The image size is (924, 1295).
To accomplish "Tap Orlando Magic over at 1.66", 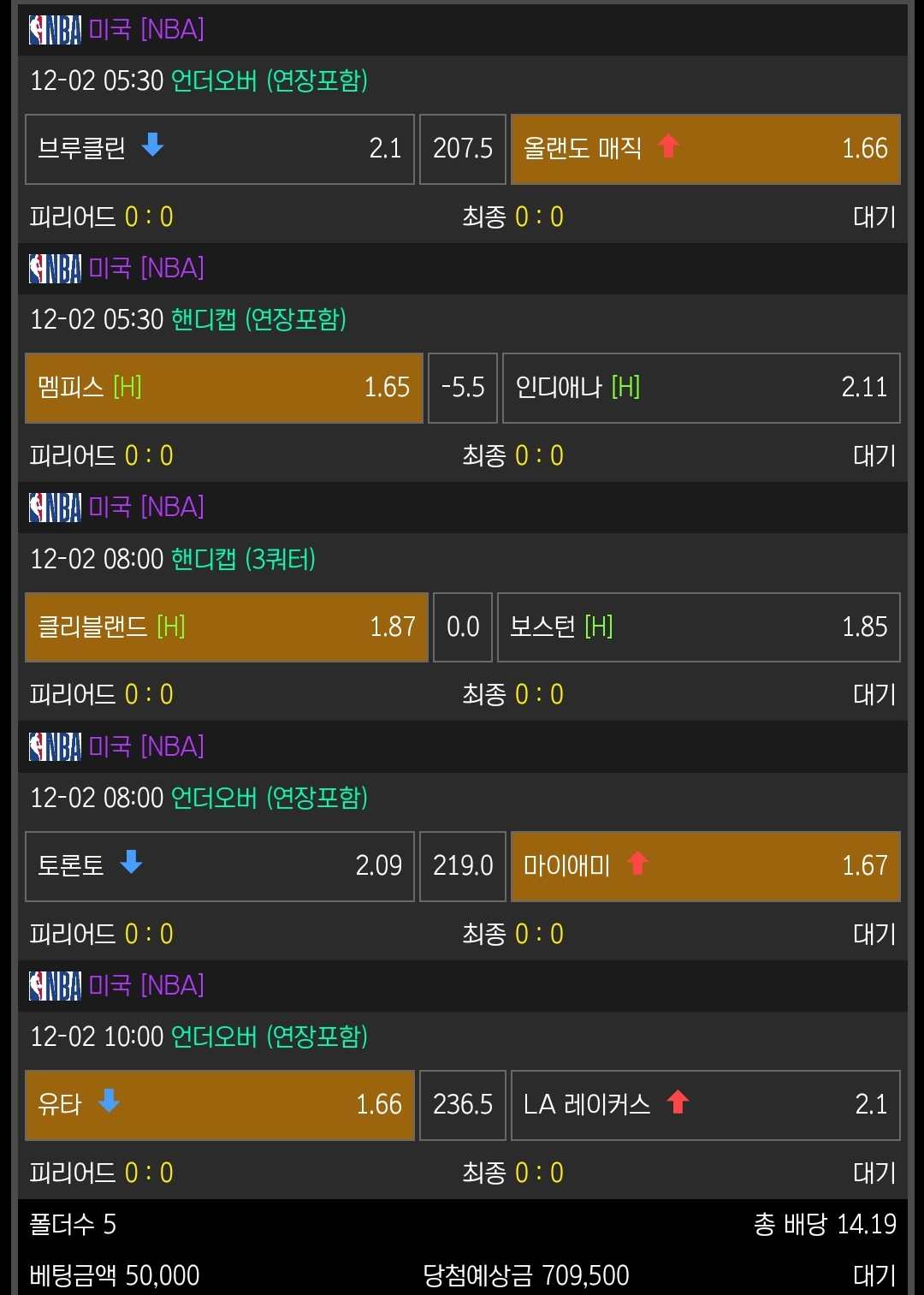I will click(x=705, y=149).
